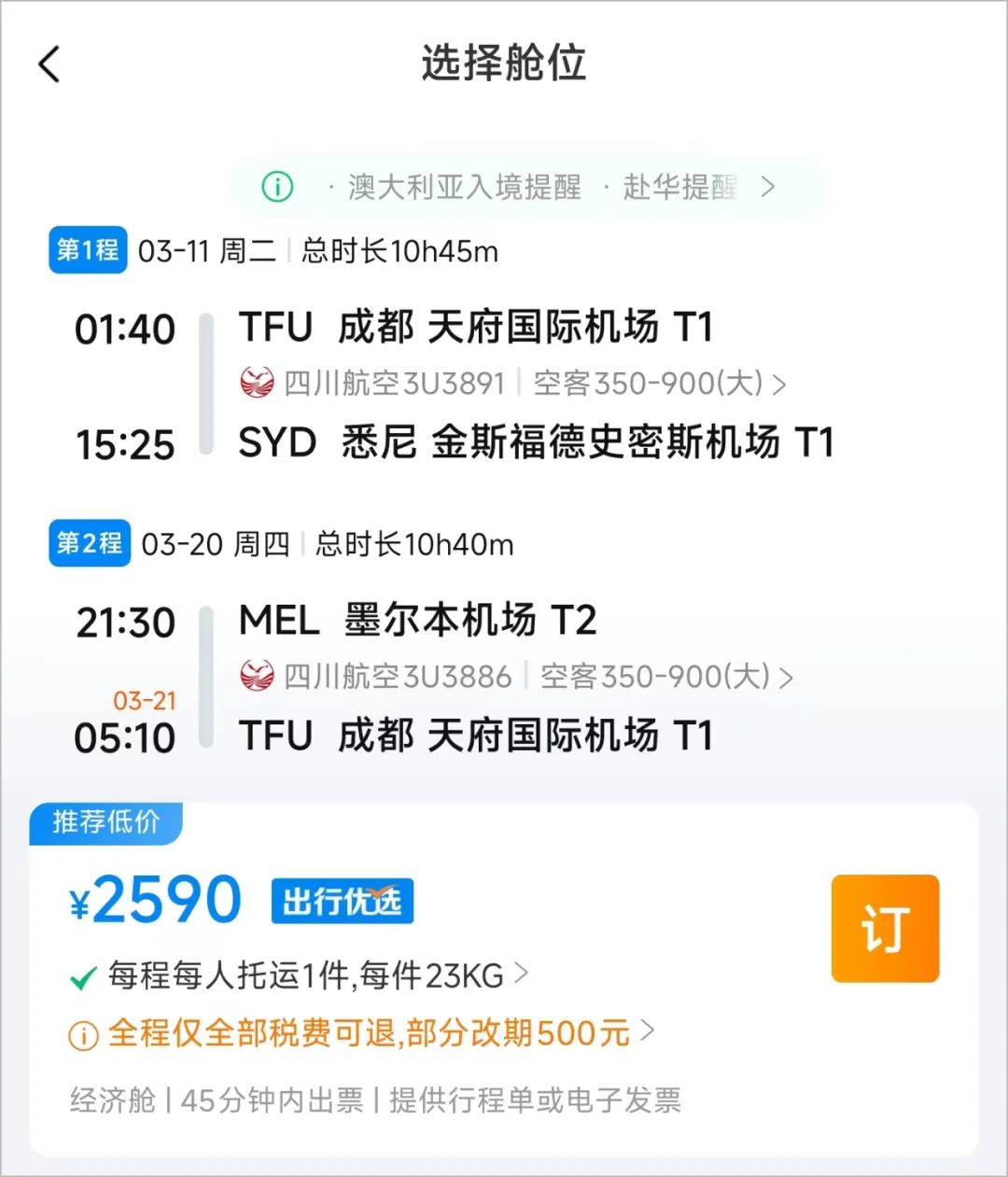Viewport: 1008px width, 1177px height.
Task: Tap the orange 订 book button
Action: (x=884, y=928)
